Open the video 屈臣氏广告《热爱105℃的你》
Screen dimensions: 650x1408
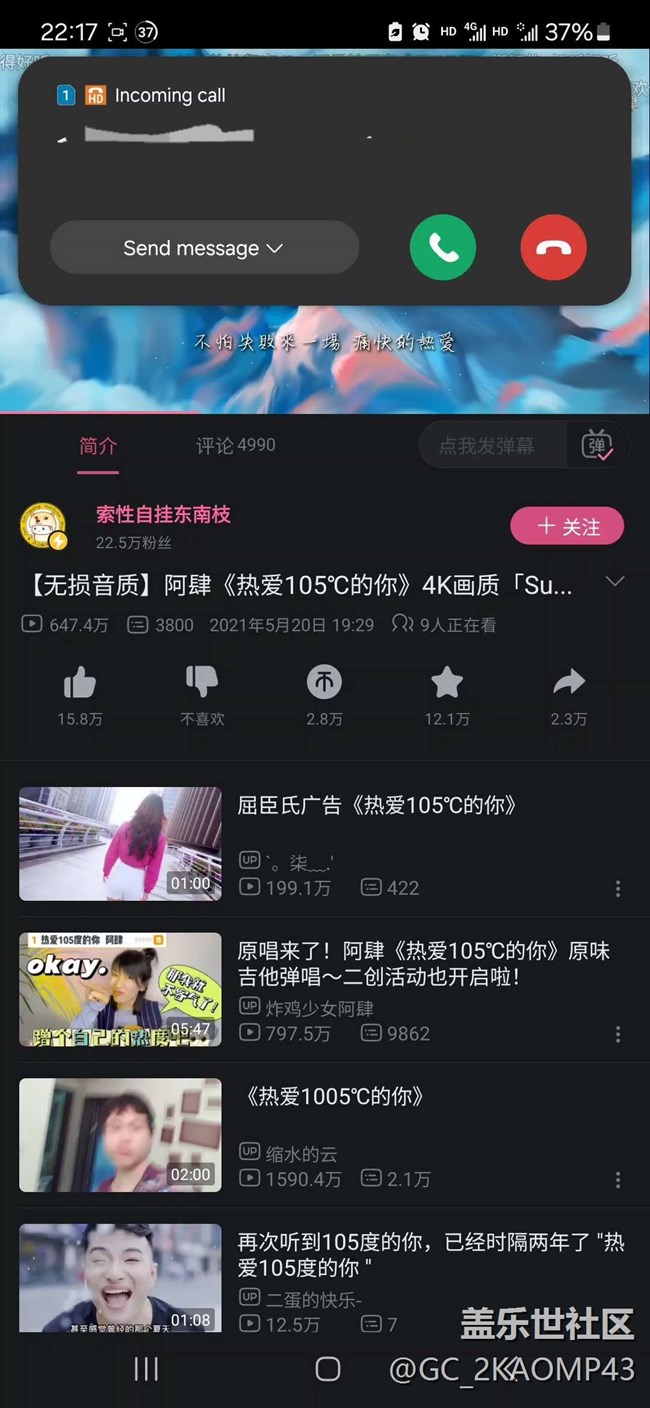(x=376, y=806)
